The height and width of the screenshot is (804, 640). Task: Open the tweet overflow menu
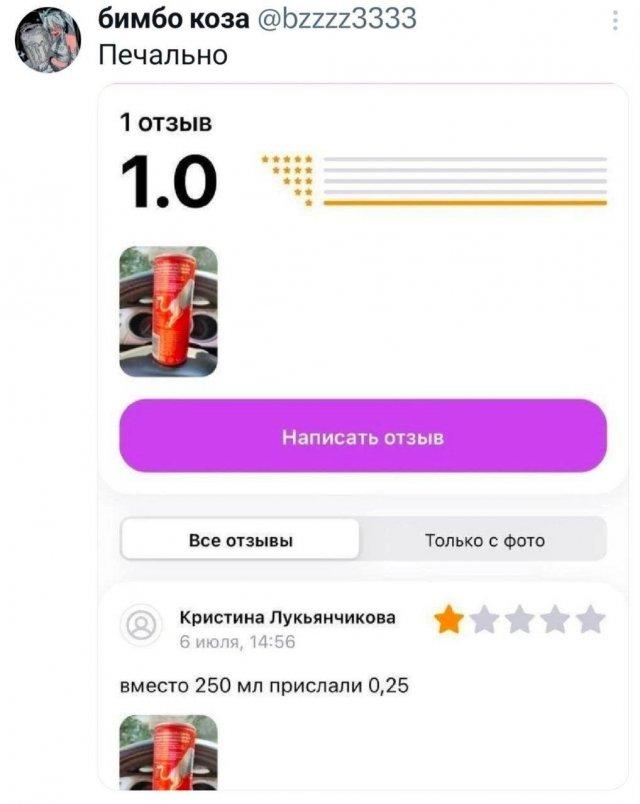tap(612, 19)
